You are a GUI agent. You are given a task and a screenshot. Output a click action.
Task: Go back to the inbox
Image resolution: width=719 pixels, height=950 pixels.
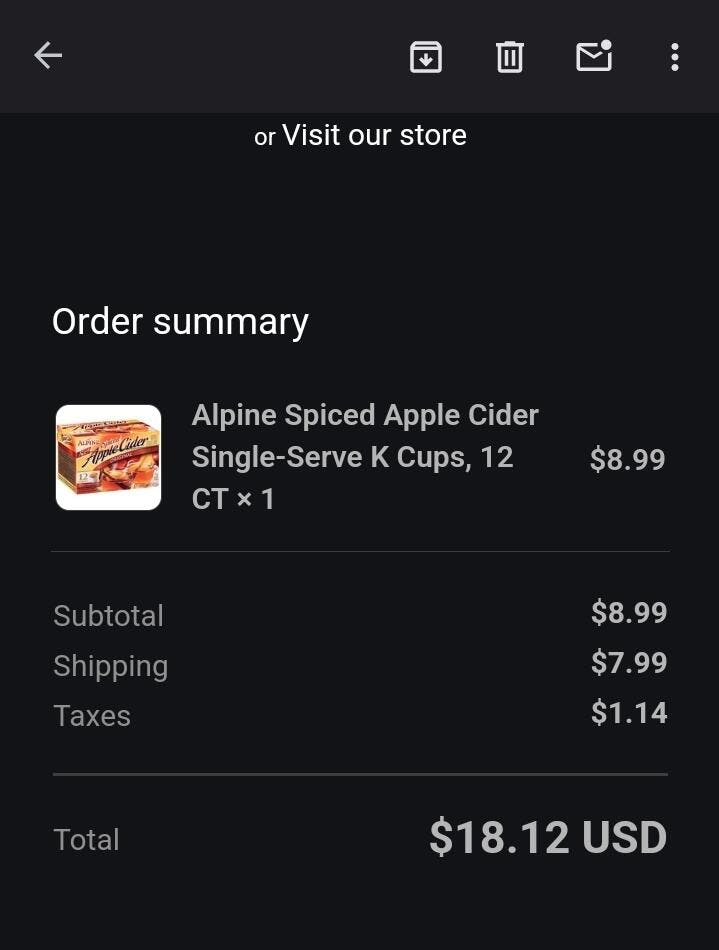pos(48,56)
